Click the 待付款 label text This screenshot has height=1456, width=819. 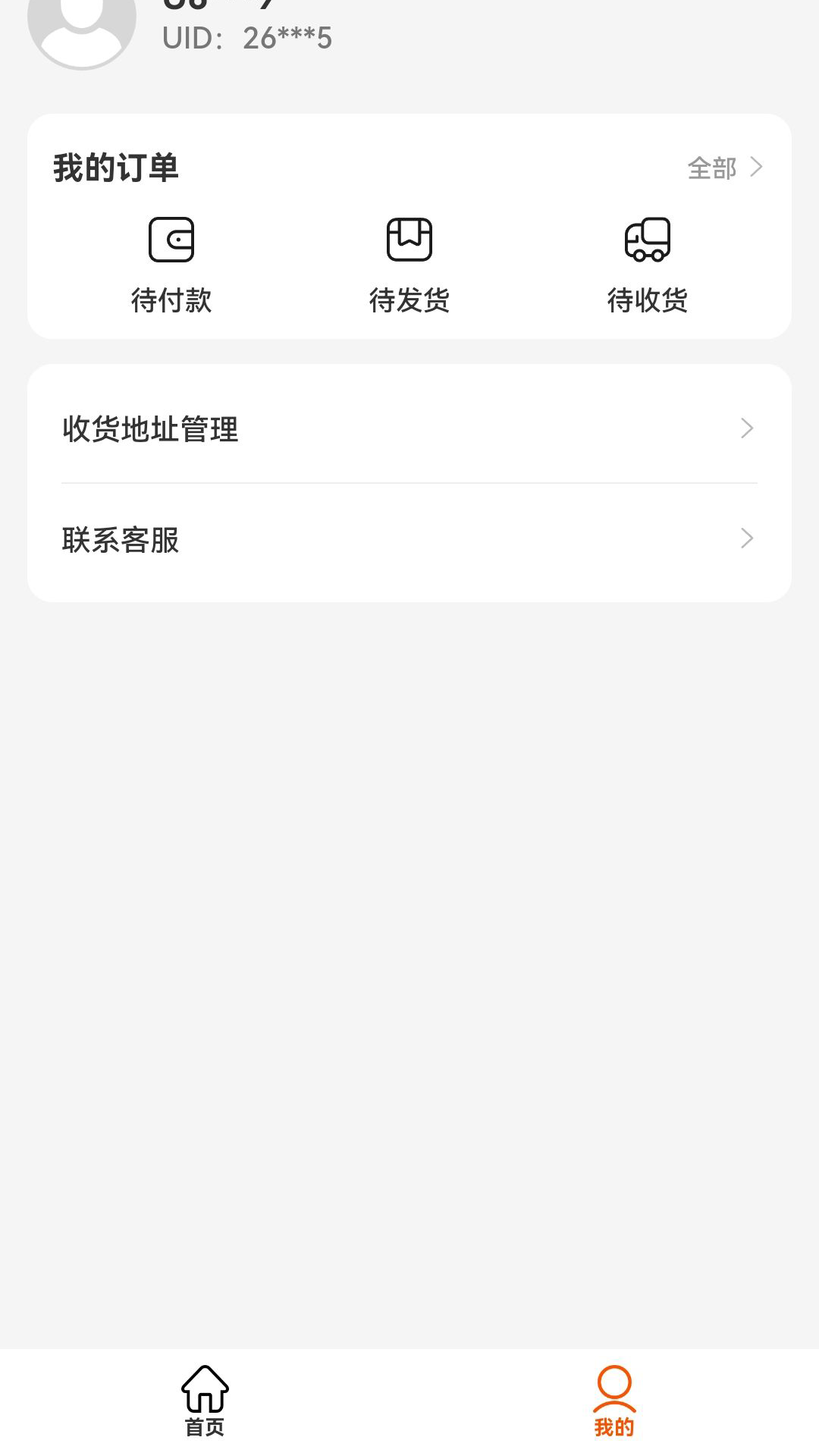coord(172,301)
